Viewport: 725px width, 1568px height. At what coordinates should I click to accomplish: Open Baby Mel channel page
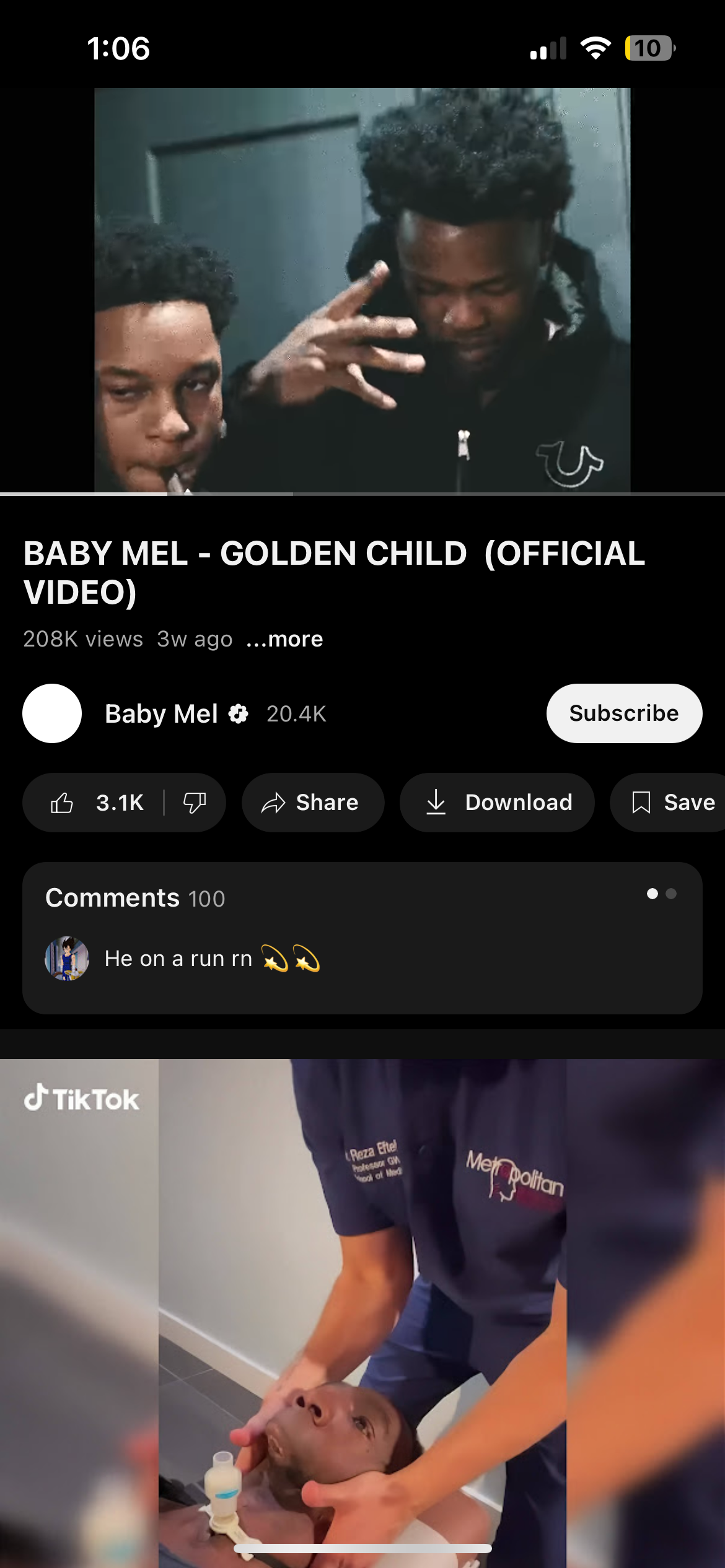161,713
